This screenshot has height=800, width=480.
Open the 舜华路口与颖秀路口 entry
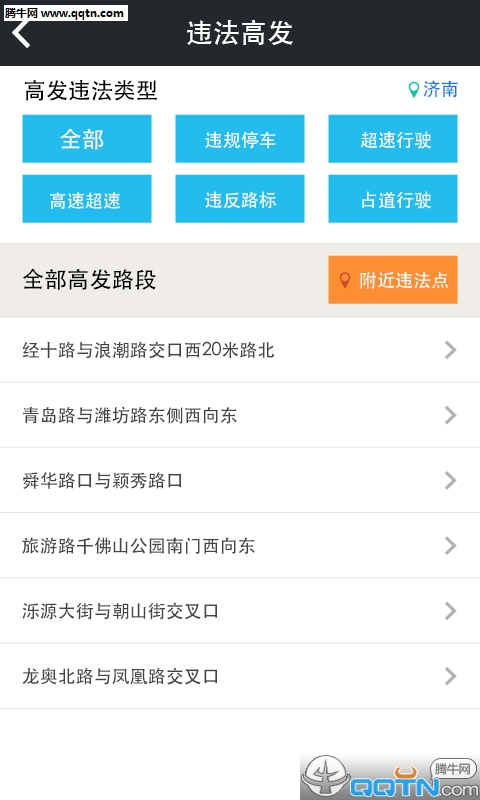click(x=240, y=481)
